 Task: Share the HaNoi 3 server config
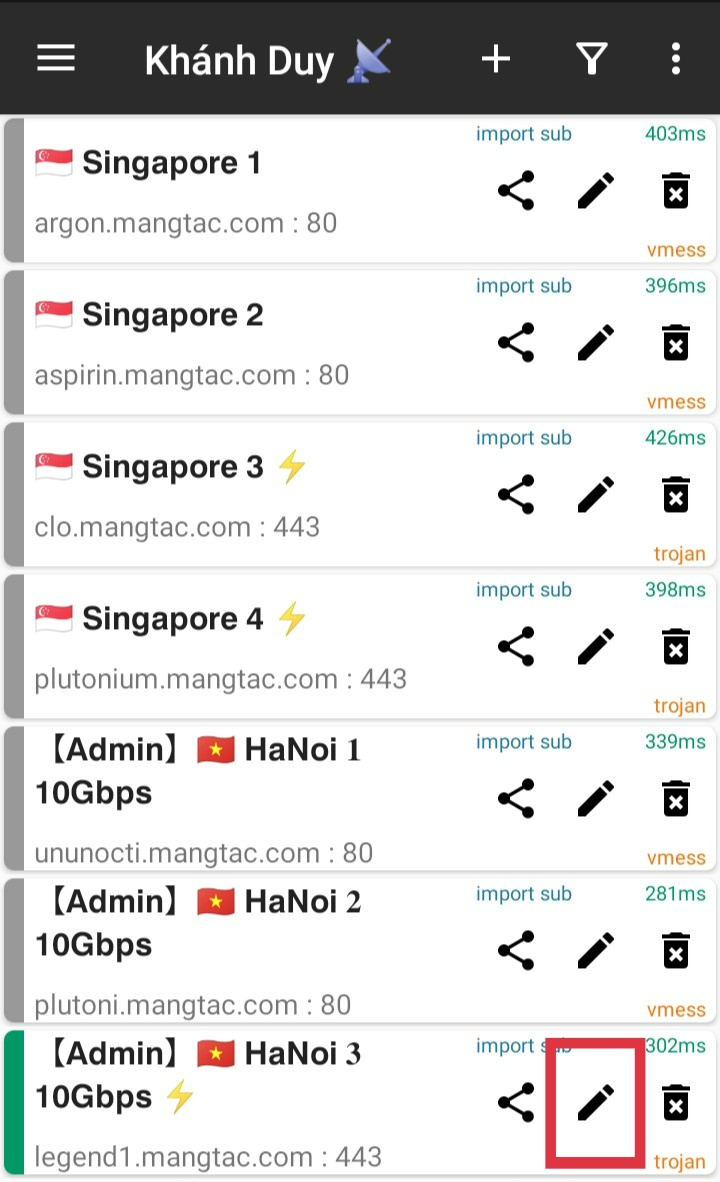click(x=516, y=1102)
